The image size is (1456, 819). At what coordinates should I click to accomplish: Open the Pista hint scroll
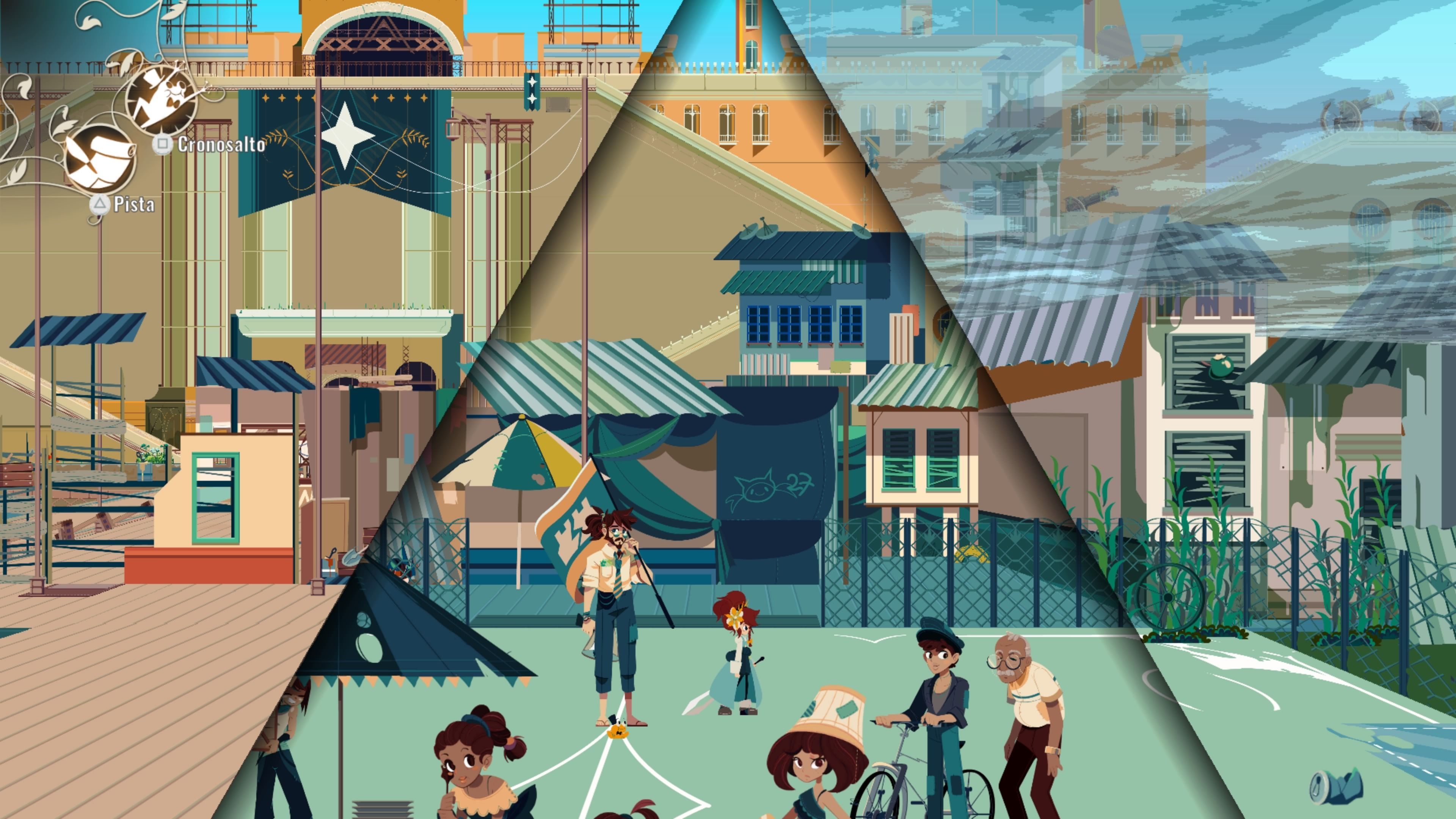click(x=100, y=158)
